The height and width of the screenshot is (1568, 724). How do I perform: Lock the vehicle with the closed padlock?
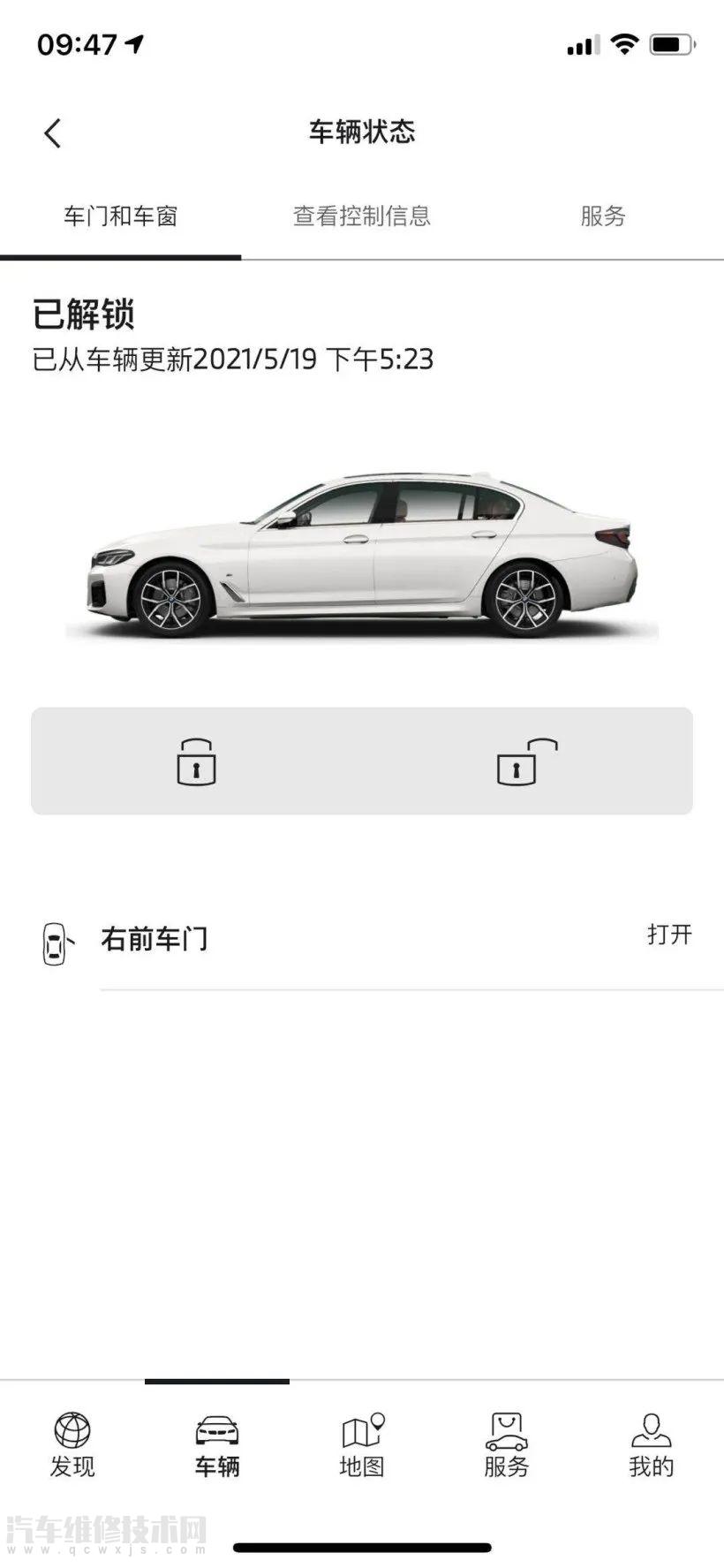tap(196, 761)
